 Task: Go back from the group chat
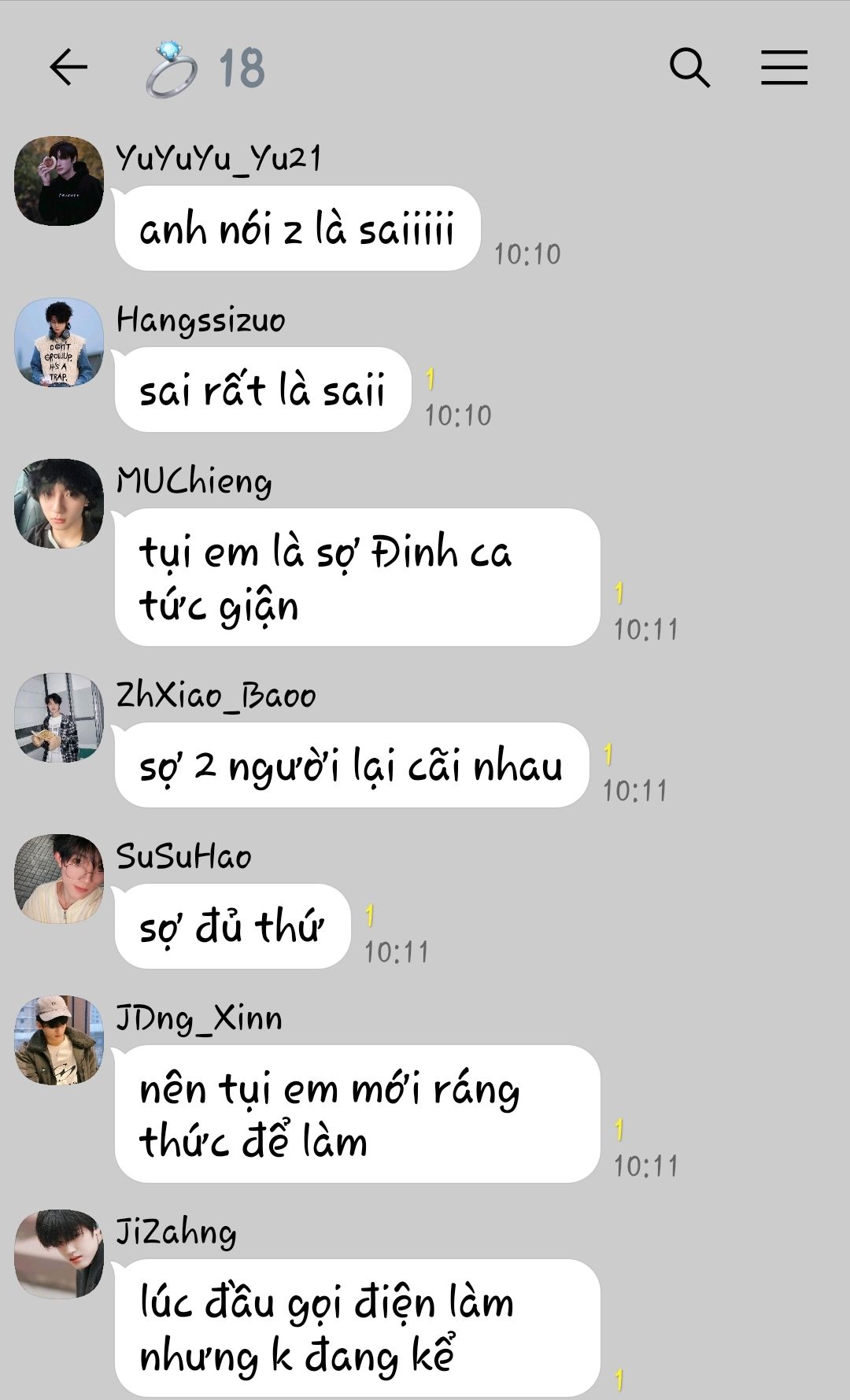click(x=68, y=67)
